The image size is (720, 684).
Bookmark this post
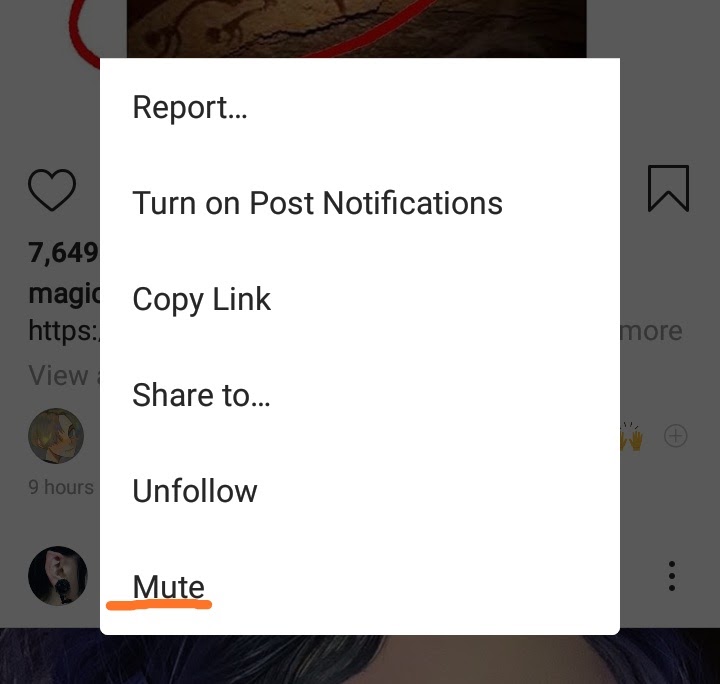(668, 188)
